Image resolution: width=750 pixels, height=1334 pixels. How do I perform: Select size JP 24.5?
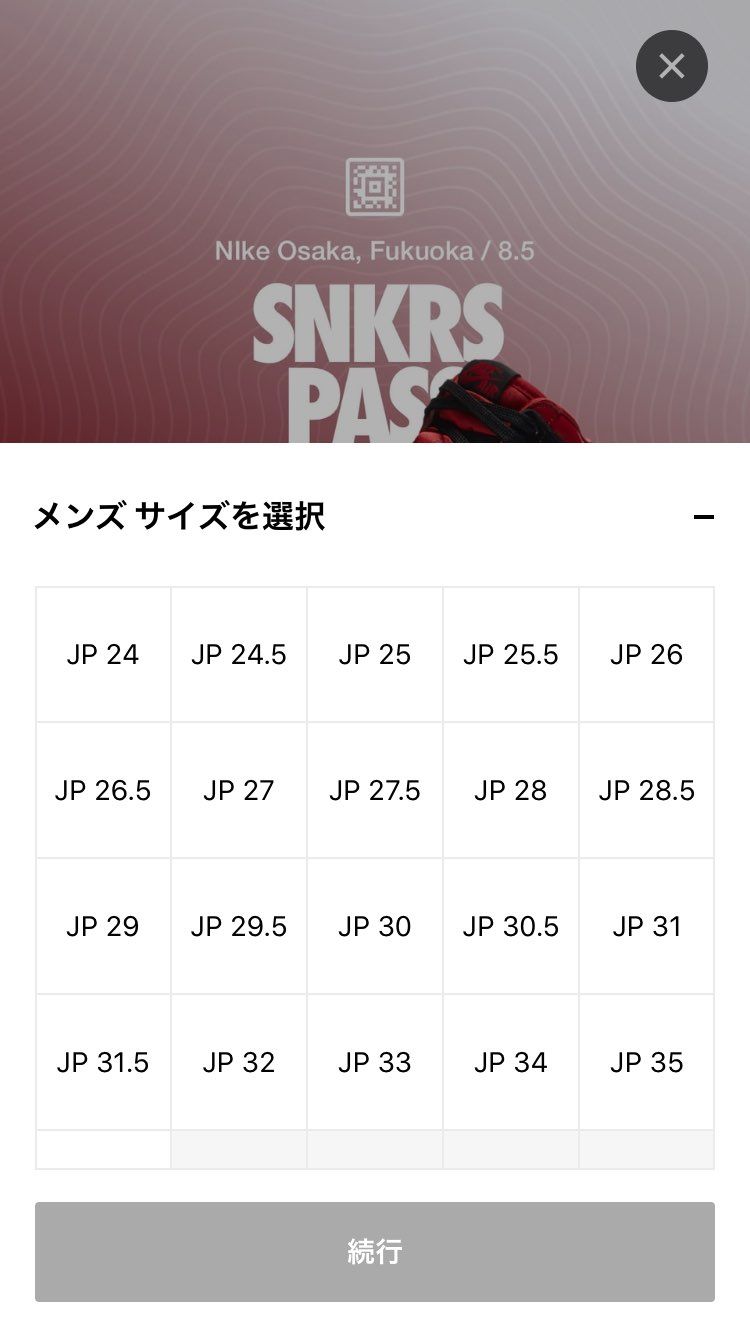pyautogui.click(x=239, y=655)
